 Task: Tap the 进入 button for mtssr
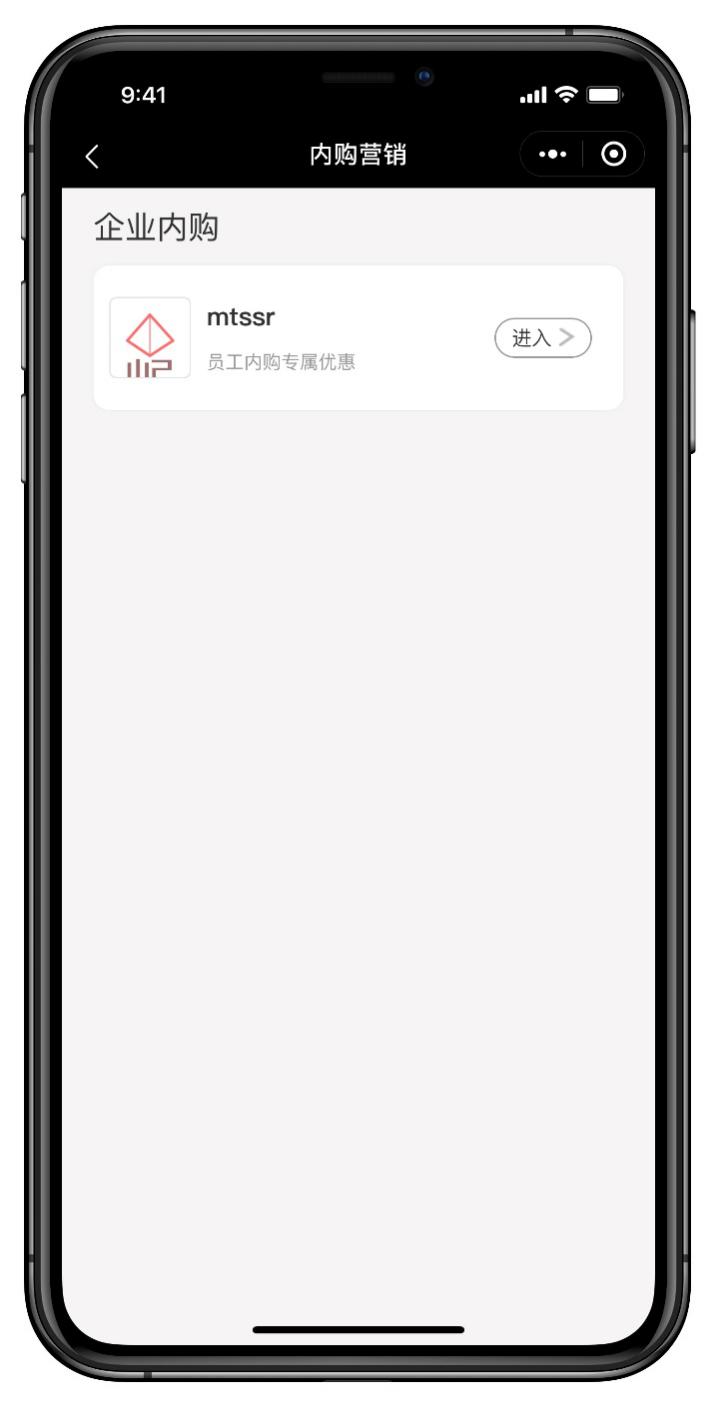(x=543, y=338)
